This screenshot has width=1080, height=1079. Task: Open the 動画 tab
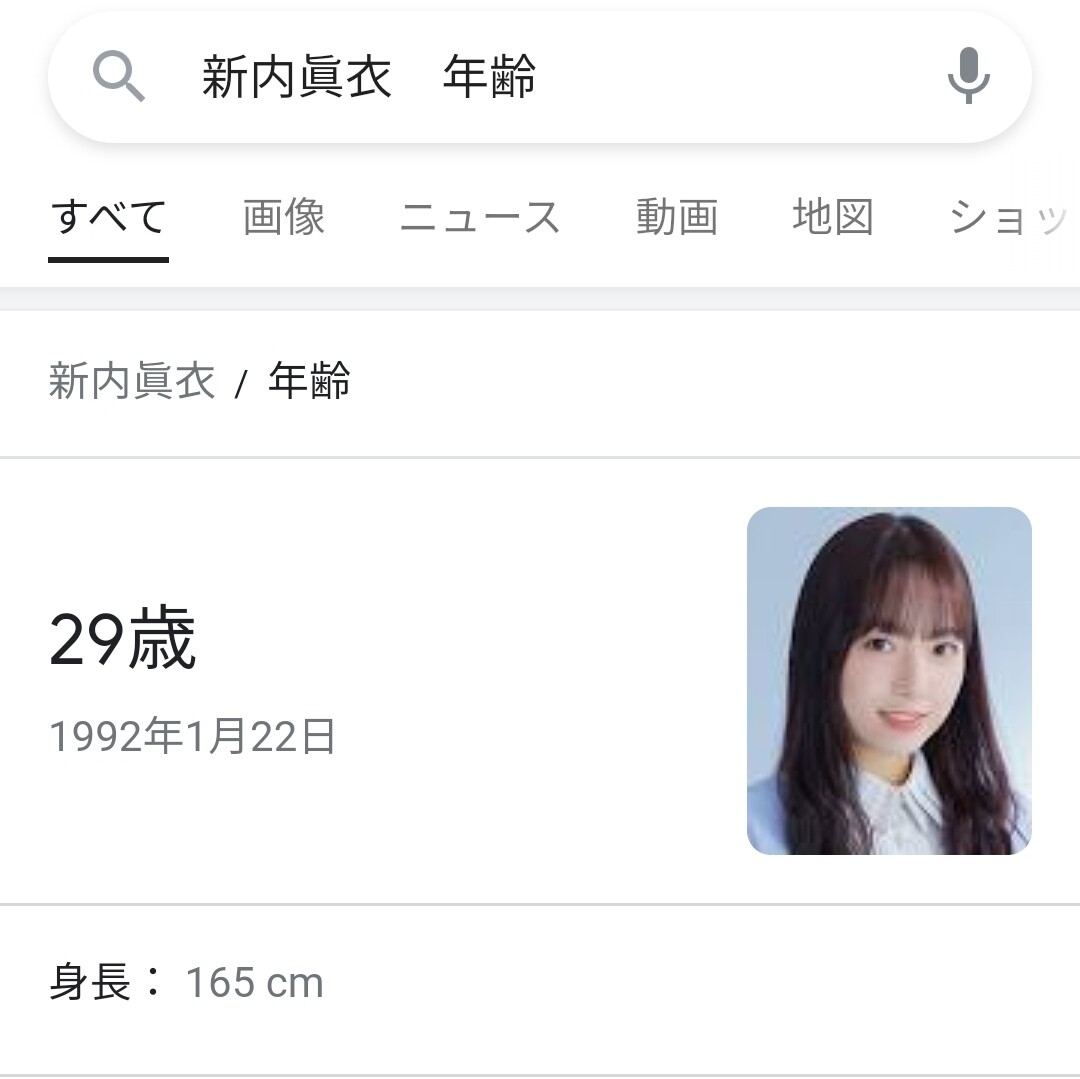click(676, 217)
